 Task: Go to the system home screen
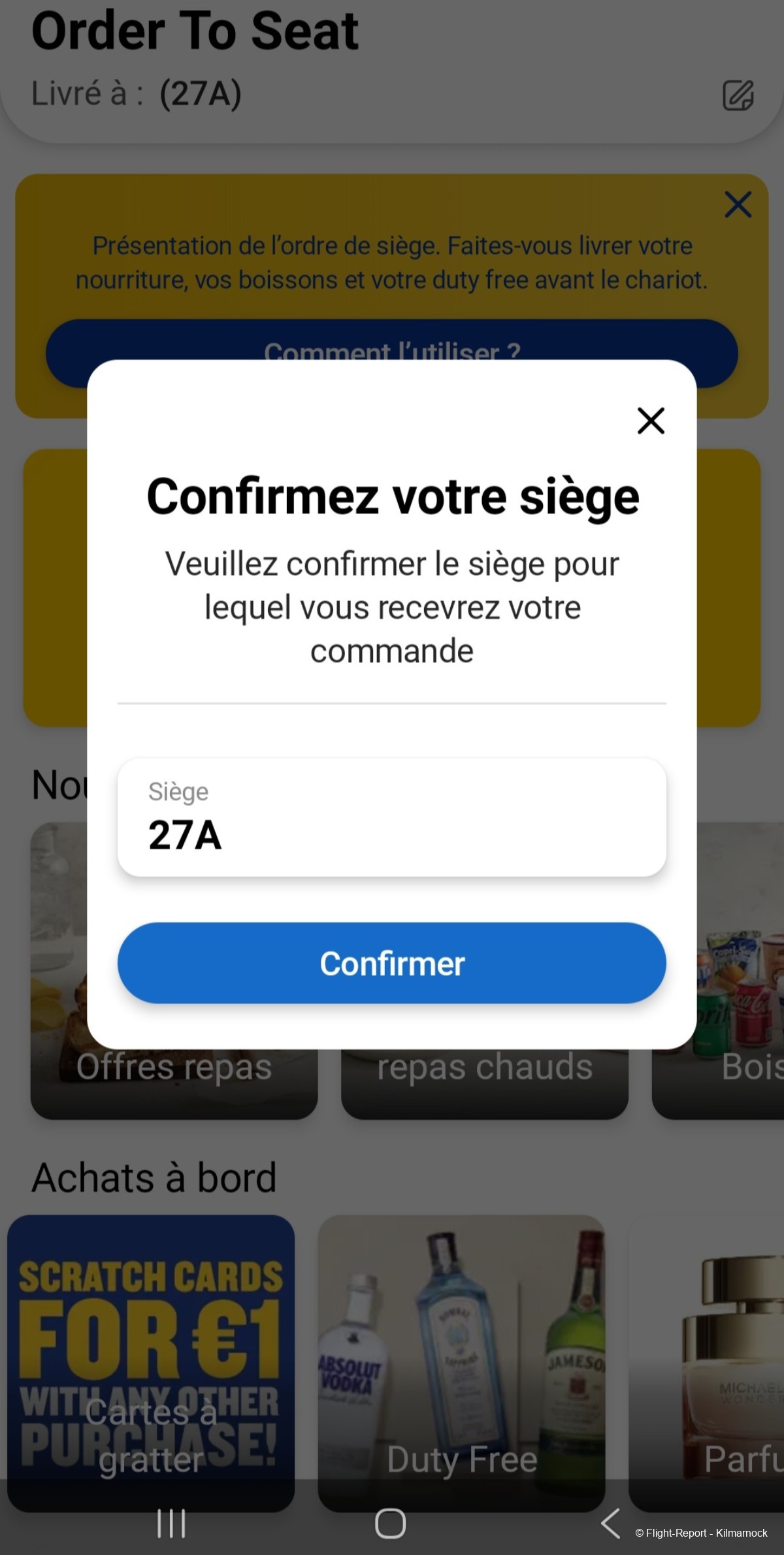[390, 1524]
